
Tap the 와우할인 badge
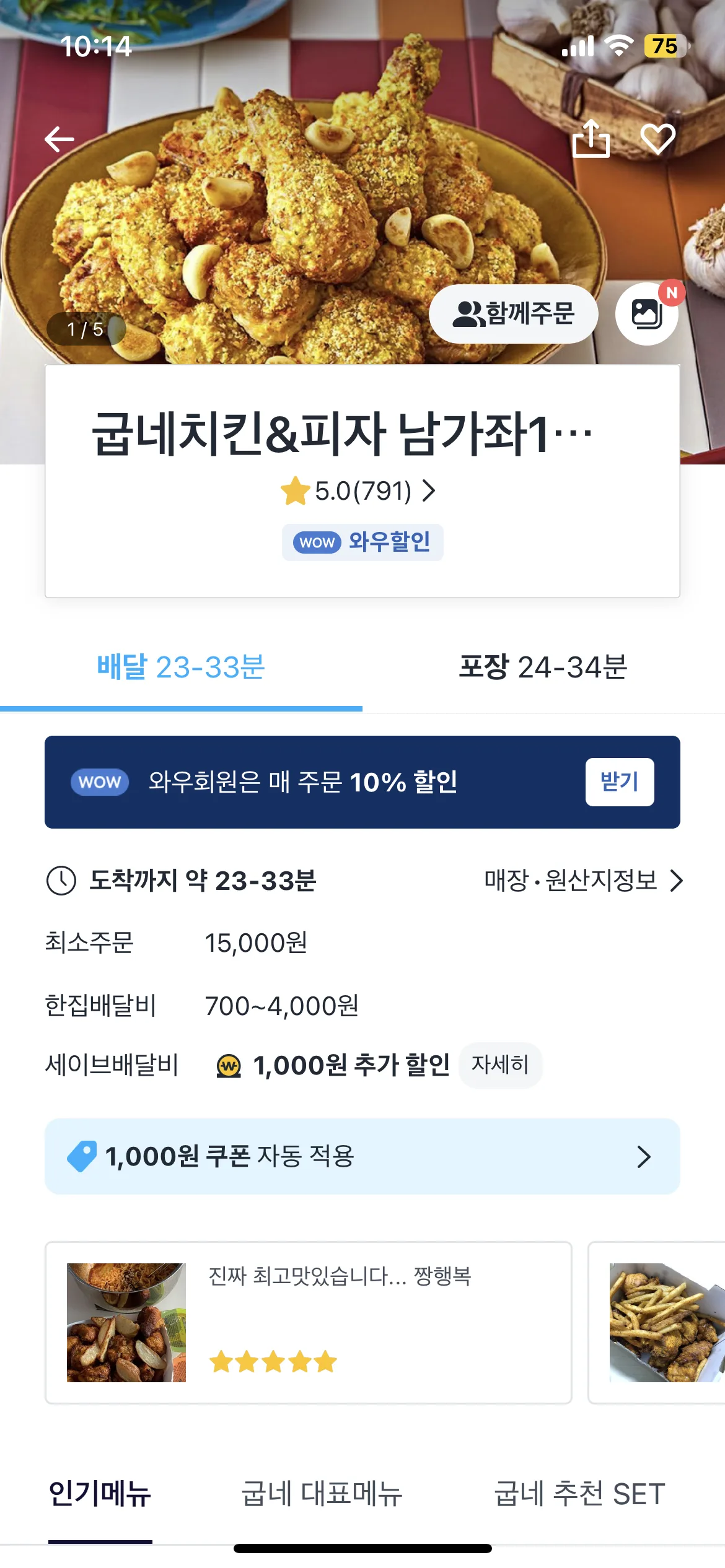pos(362,542)
